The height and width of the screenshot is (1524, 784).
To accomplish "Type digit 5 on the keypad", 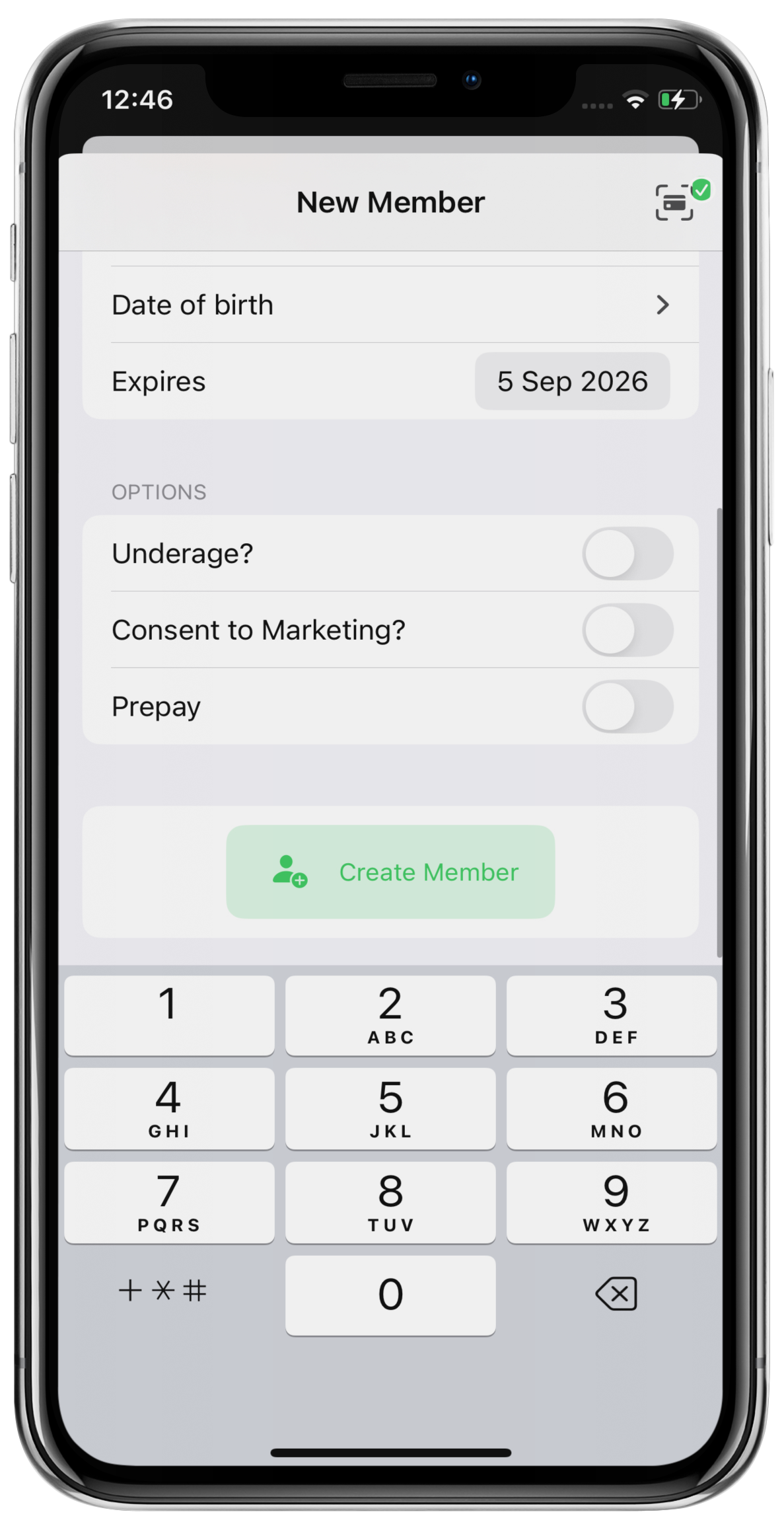I will (x=390, y=1108).
